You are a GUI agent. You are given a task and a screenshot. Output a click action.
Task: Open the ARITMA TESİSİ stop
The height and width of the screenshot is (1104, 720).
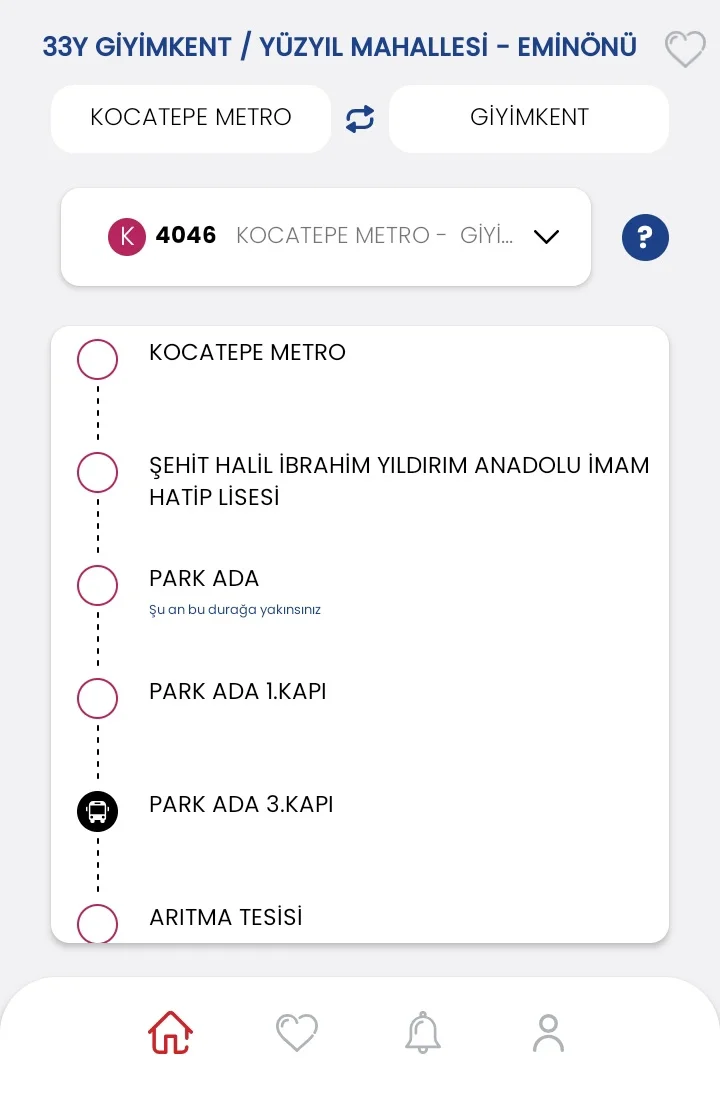(226, 917)
